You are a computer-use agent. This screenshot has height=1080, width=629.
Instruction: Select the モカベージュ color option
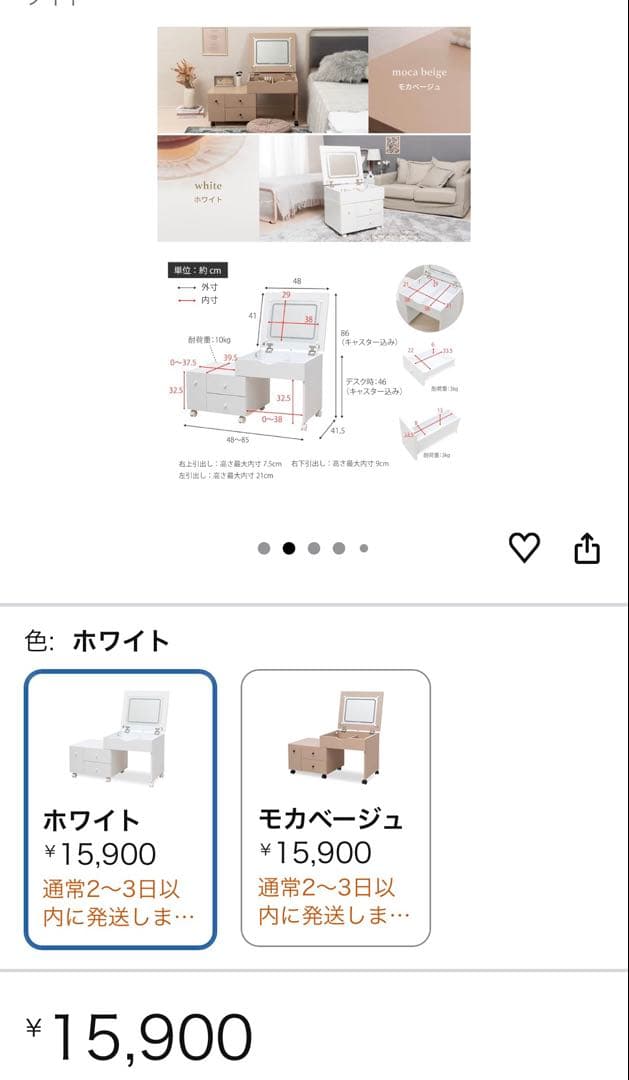pos(335,808)
